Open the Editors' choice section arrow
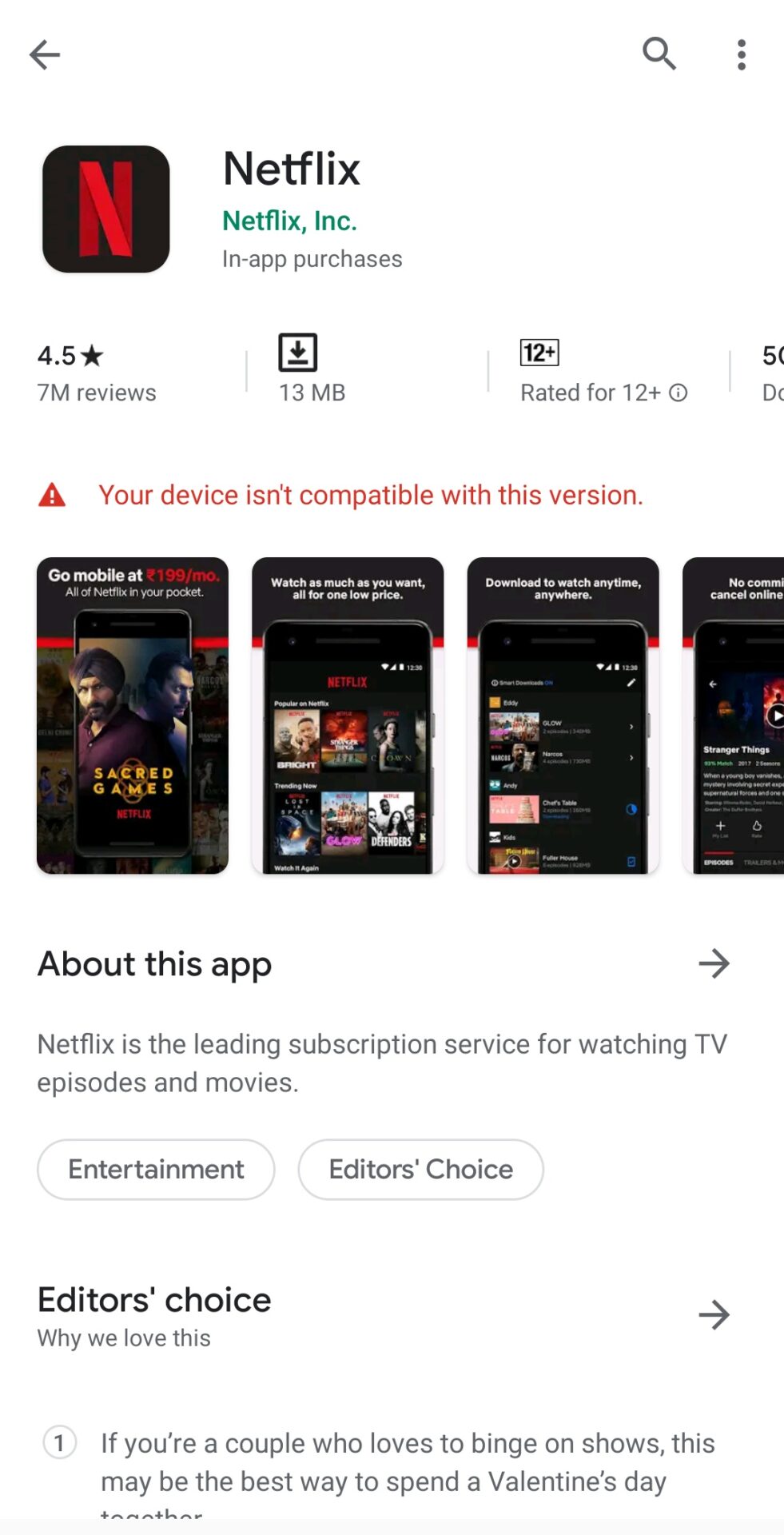 pyautogui.click(x=714, y=1314)
